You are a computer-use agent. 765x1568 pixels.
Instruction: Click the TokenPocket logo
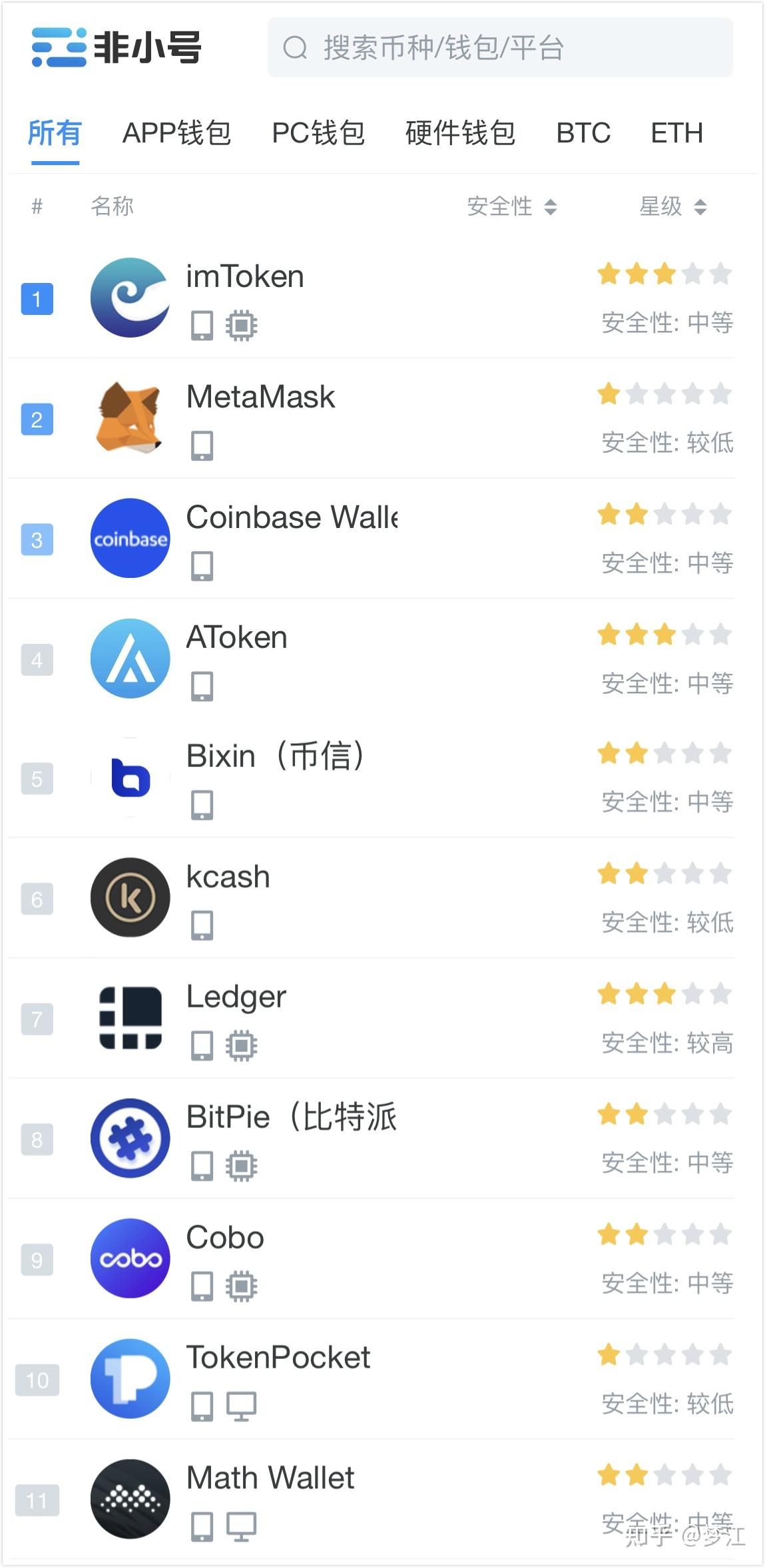pos(130,1379)
